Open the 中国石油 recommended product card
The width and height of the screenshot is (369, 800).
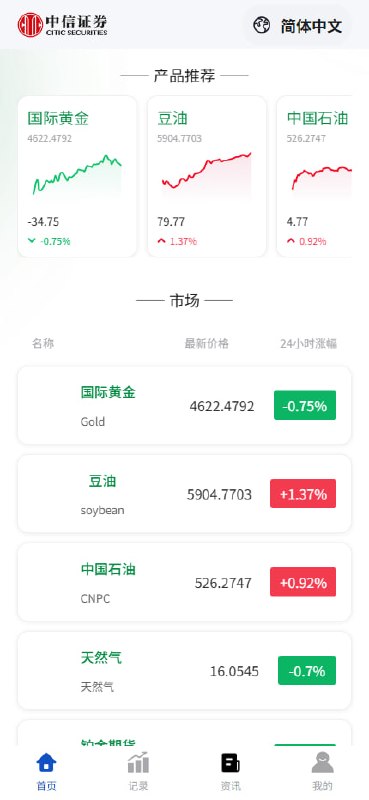click(314, 177)
